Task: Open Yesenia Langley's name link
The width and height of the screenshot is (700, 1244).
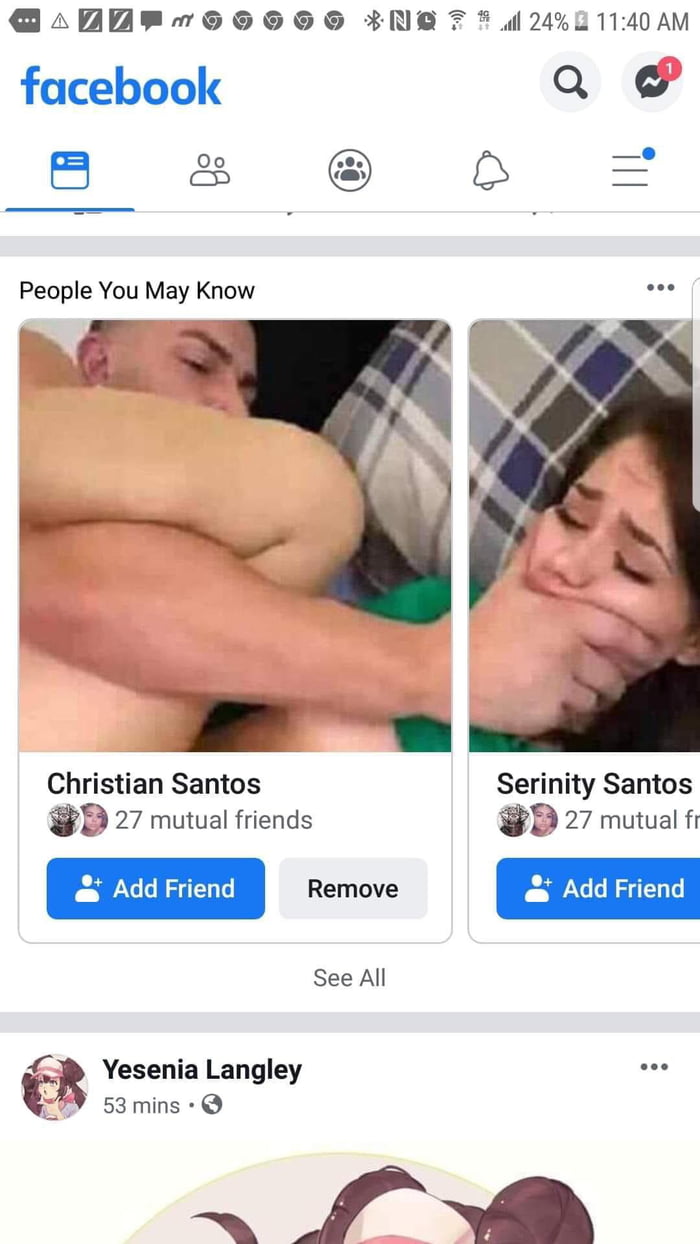Action: (x=202, y=1070)
